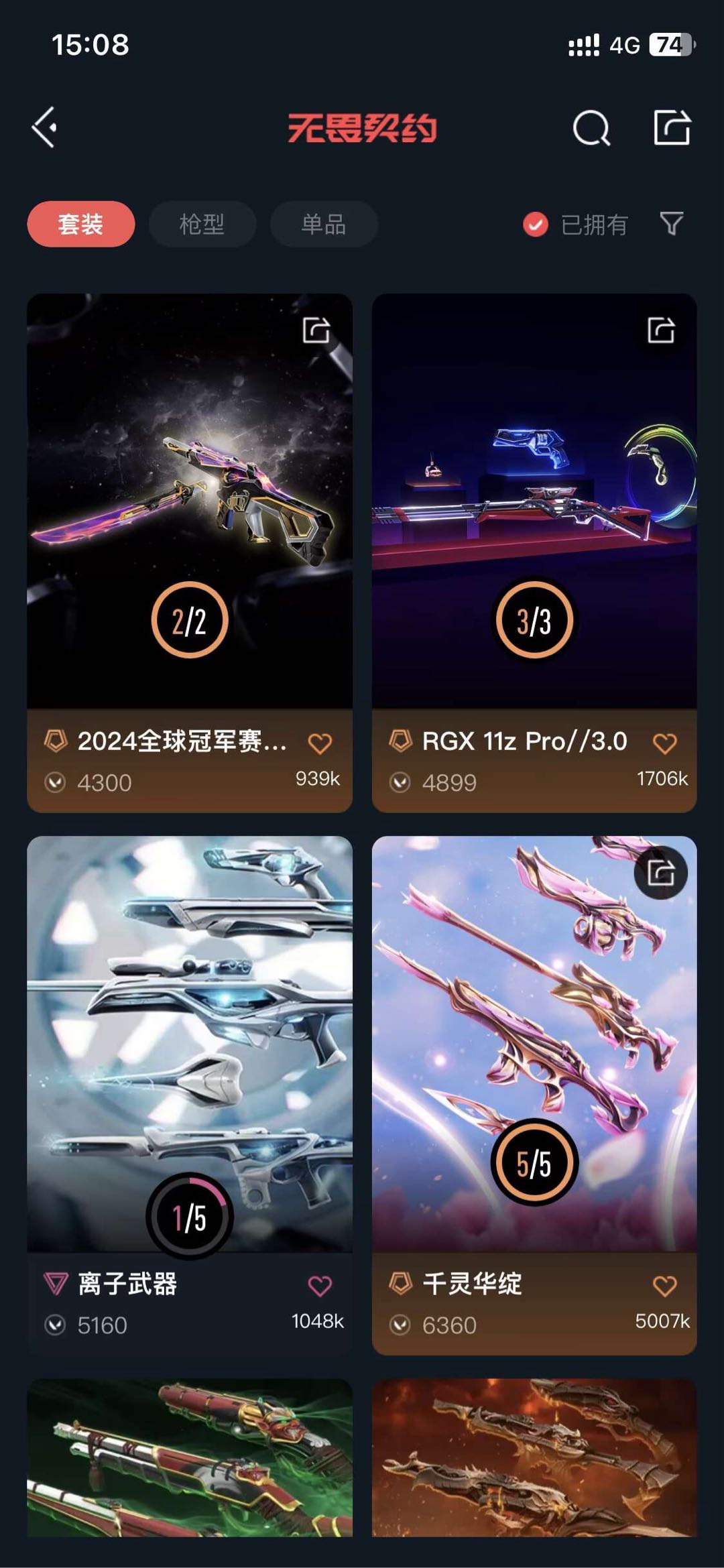Switch to the 单品 tab
Screen dimensions: 724x1568
click(324, 224)
